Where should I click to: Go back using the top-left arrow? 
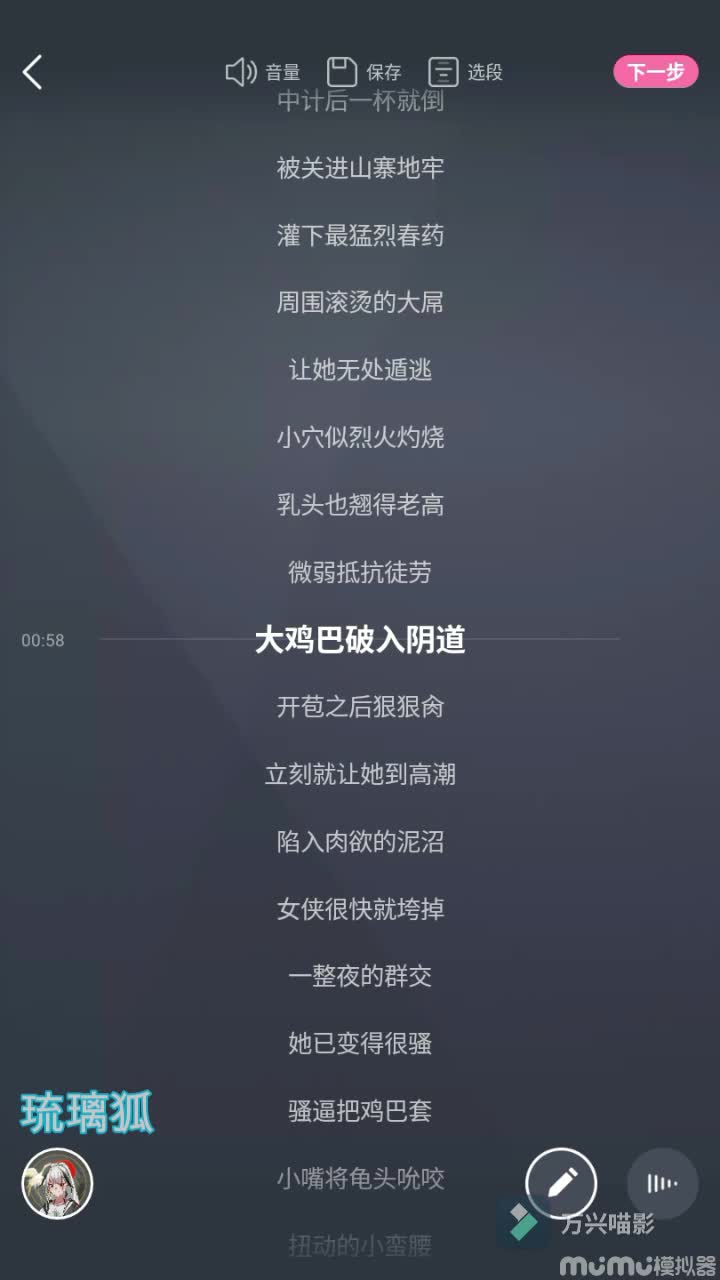(x=33, y=72)
